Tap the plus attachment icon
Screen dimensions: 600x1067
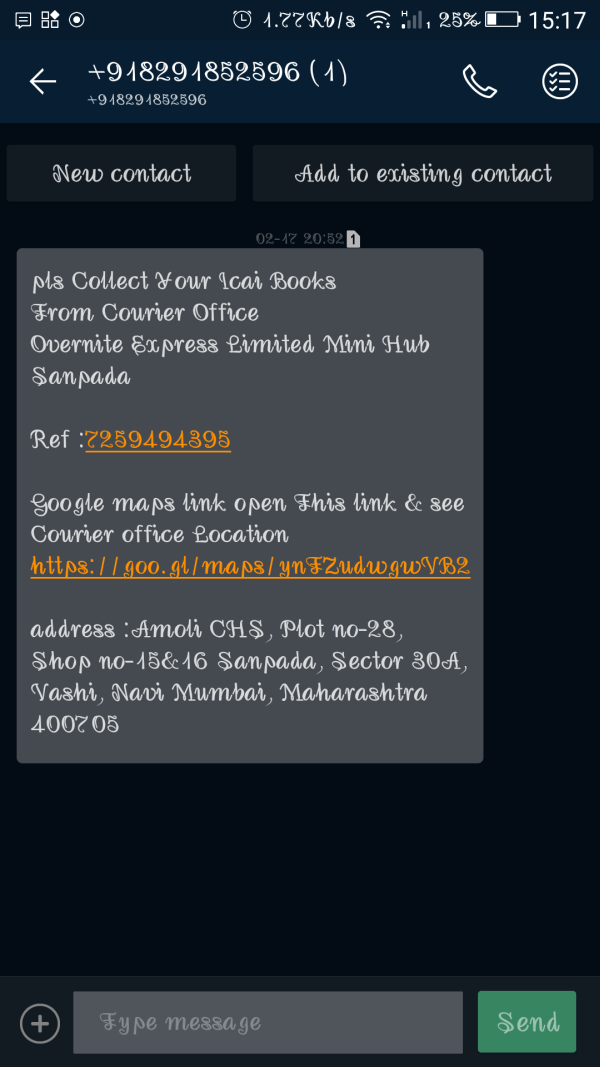40,1023
